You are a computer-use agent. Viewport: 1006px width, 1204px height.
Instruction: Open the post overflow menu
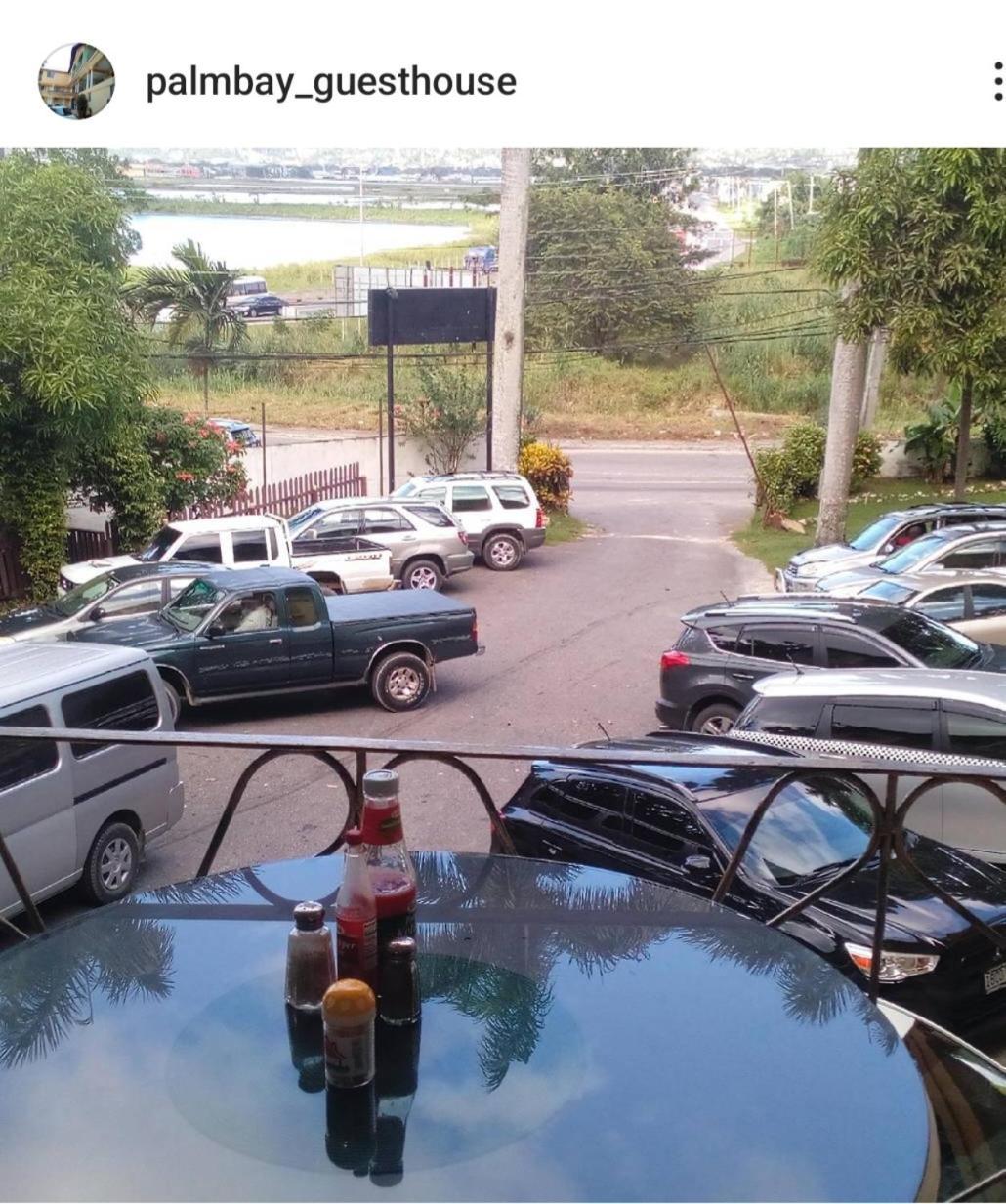[996, 81]
